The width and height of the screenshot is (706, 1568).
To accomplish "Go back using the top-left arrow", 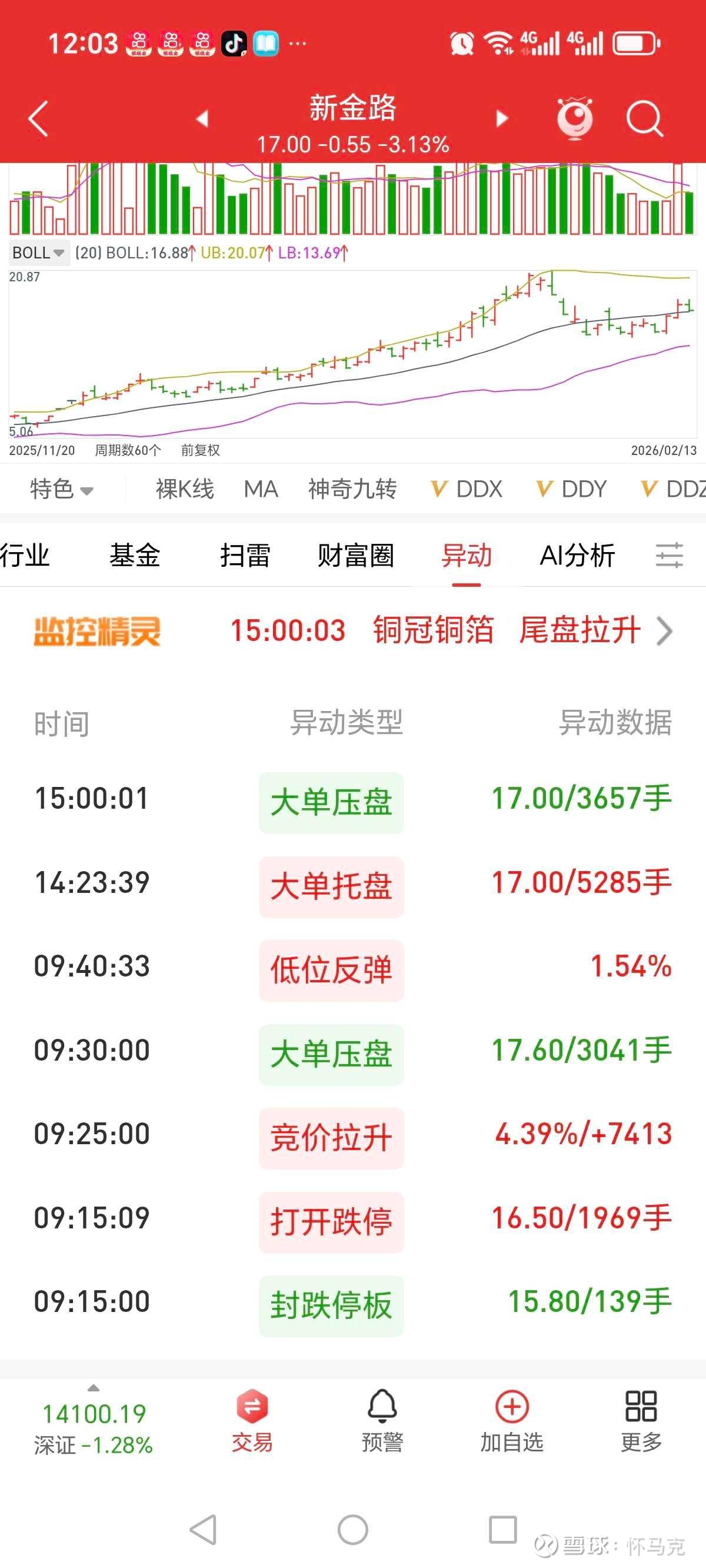I will pos(38,119).
